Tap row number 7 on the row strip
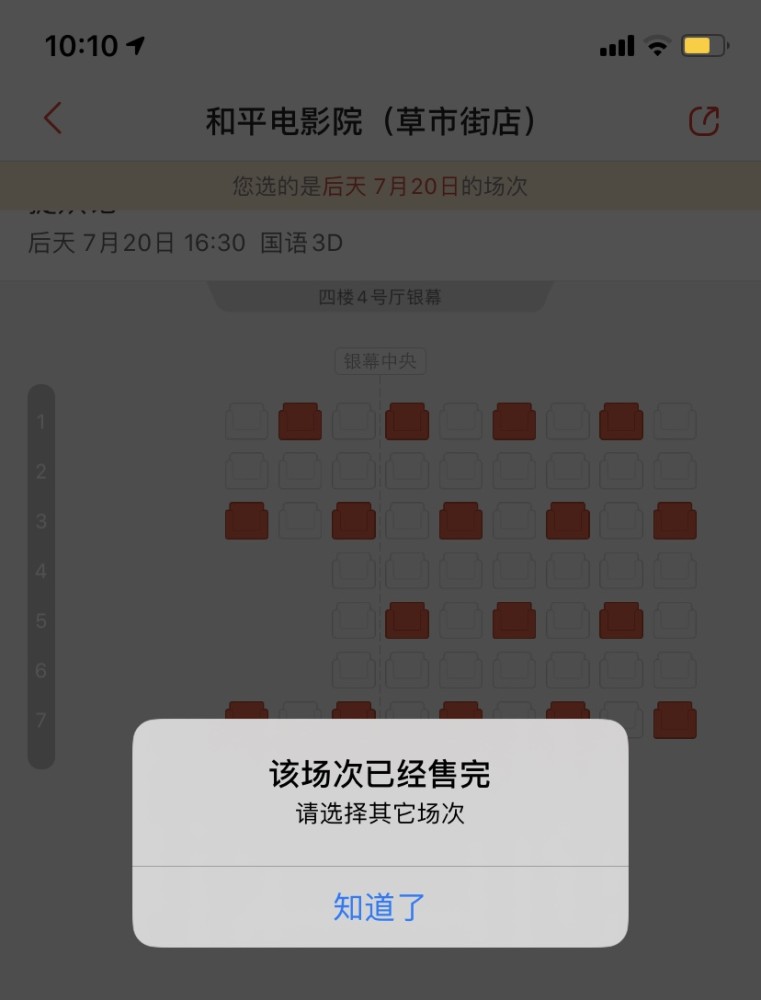761x1000 pixels. click(x=41, y=718)
